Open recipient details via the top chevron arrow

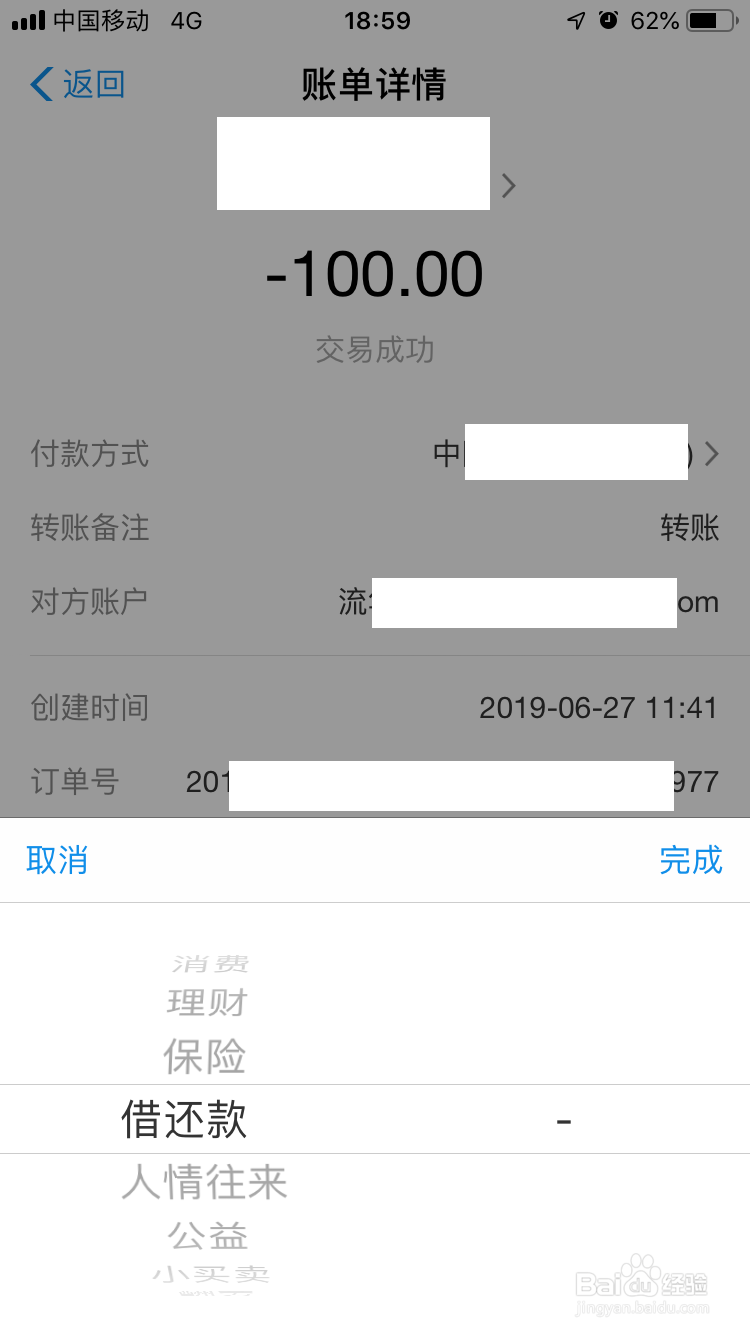508,186
